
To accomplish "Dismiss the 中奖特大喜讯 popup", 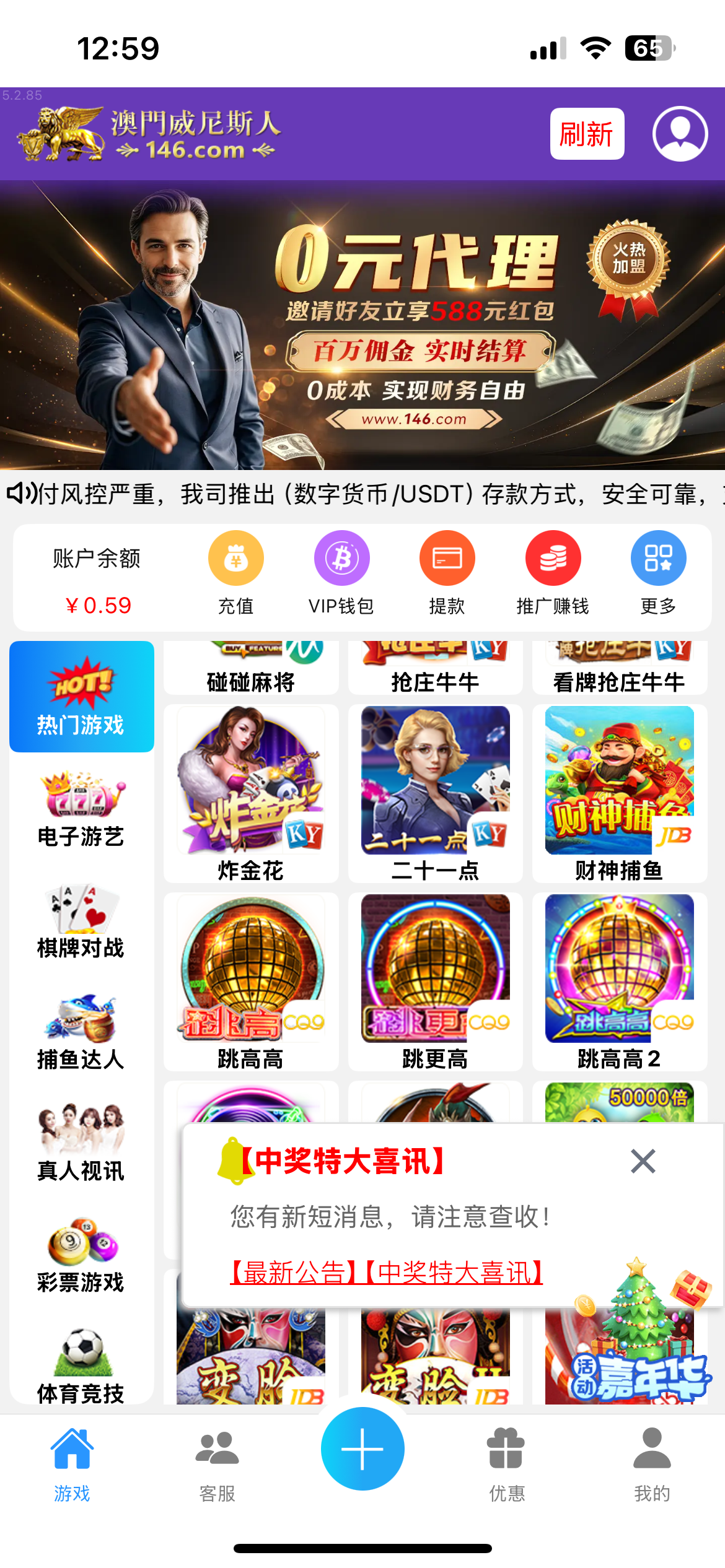I will pos(643,1161).
